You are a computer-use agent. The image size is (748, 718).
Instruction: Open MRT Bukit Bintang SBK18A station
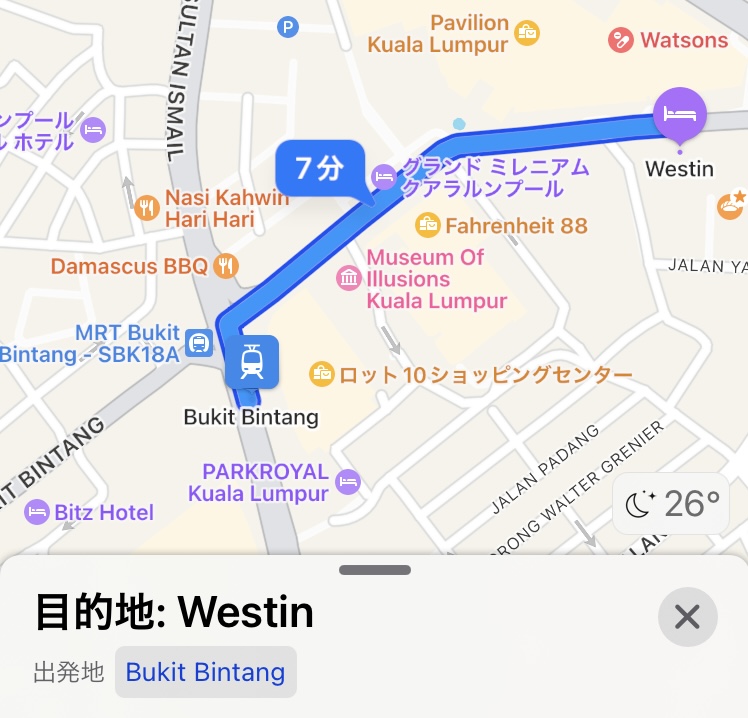[199, 343]
